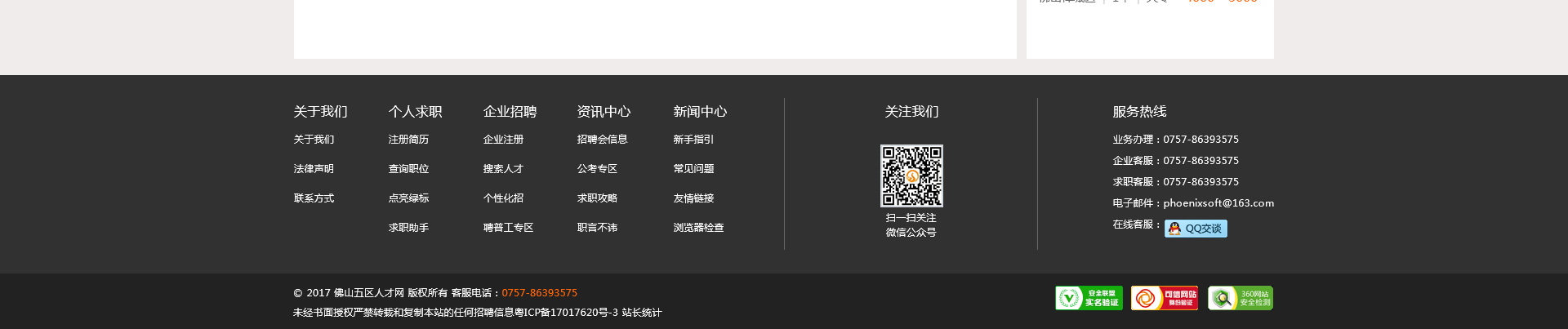Select 查询职位 link
Screen dimensions: 1568x329
[x=408, y=169]
